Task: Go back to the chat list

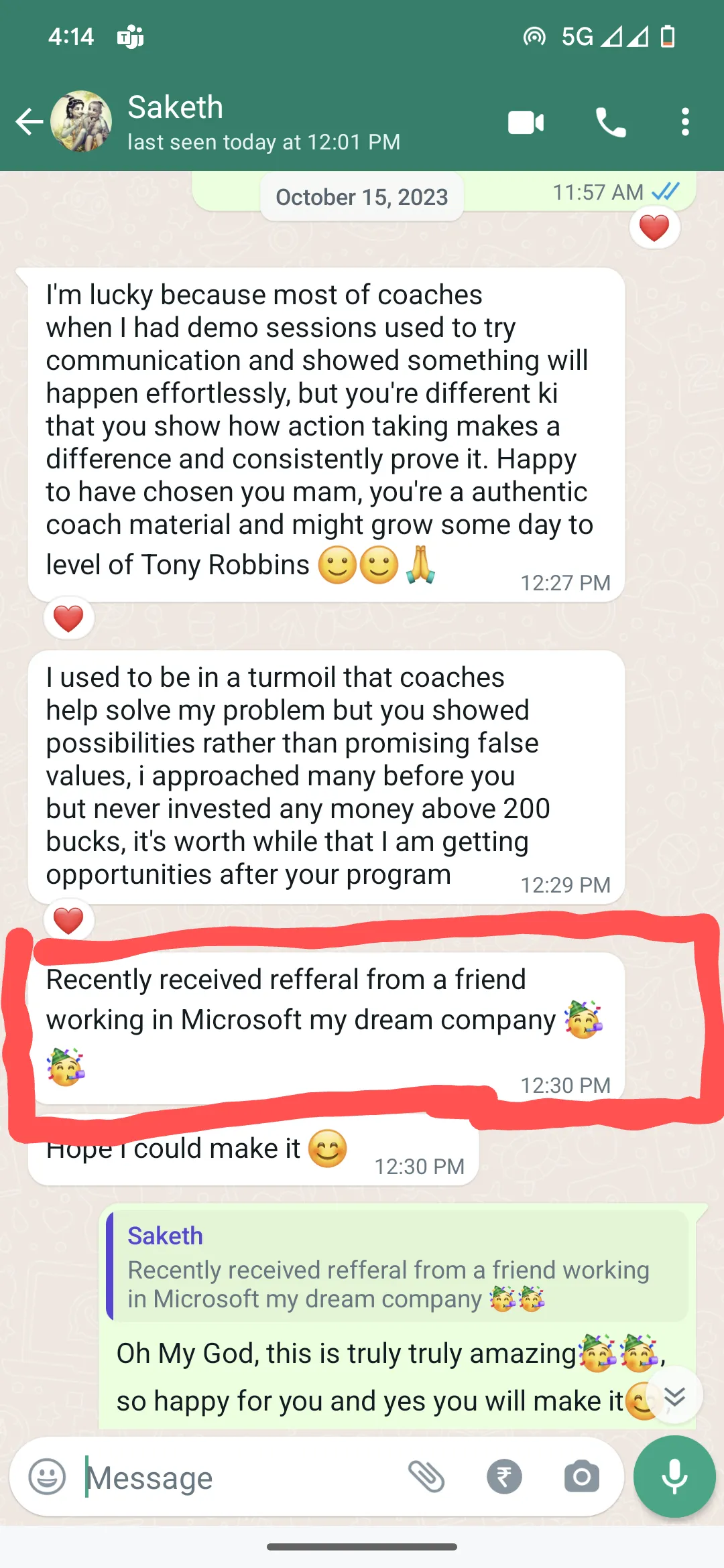Action: (x=29, y=122)
